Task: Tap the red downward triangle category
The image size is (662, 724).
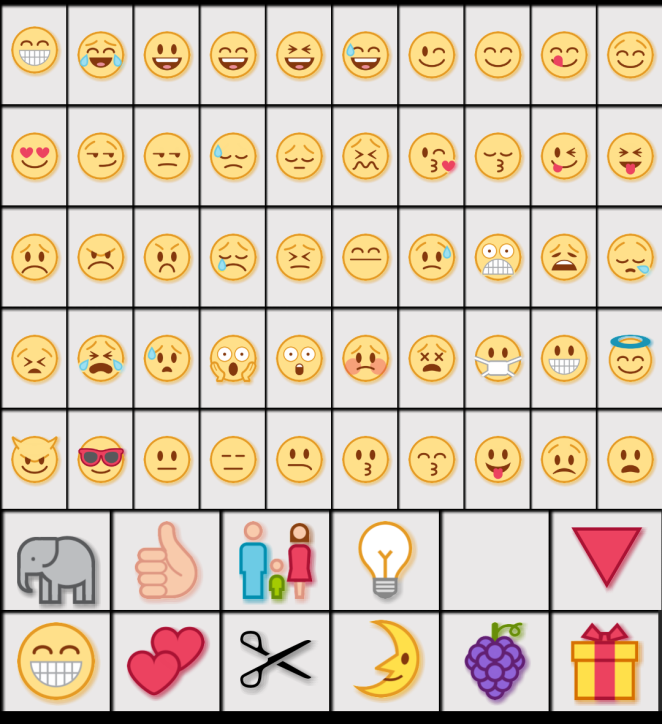Action: click(x=606, y=557)
